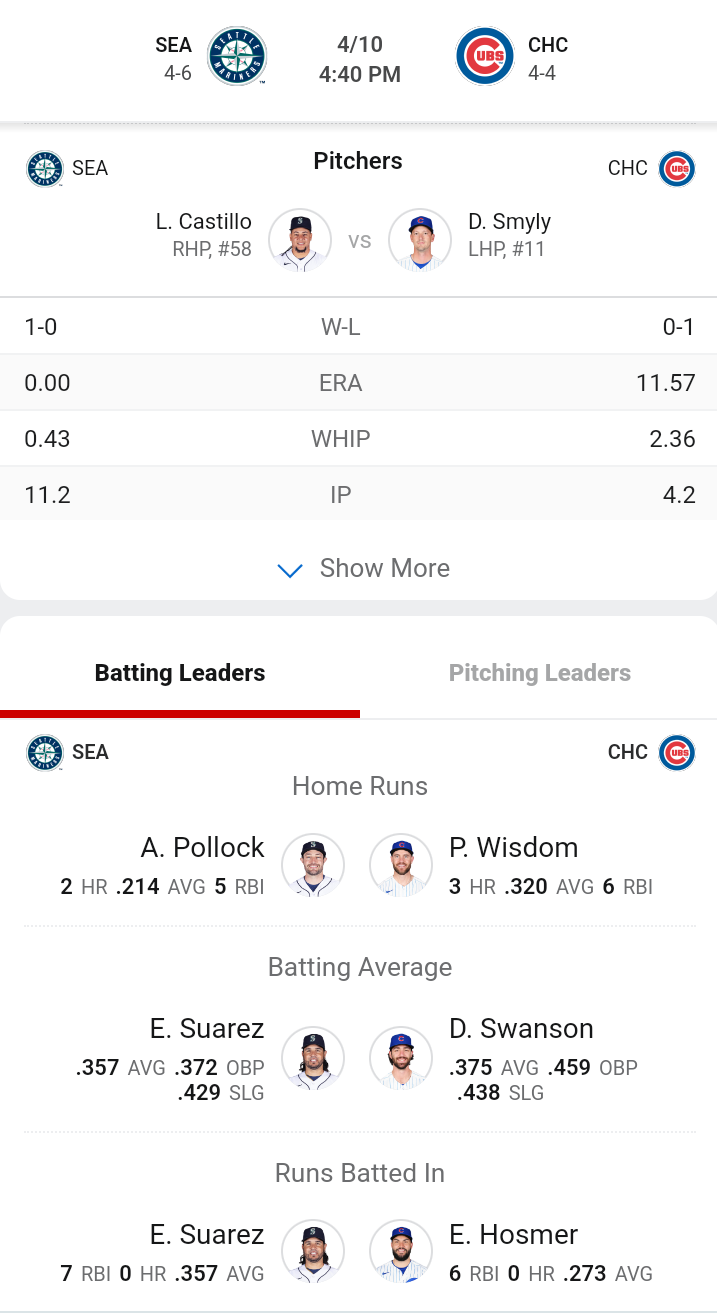This screenshot has height=1313, width=717.
Task: View P. Wisdom's player page
Action: coord(401,865)
